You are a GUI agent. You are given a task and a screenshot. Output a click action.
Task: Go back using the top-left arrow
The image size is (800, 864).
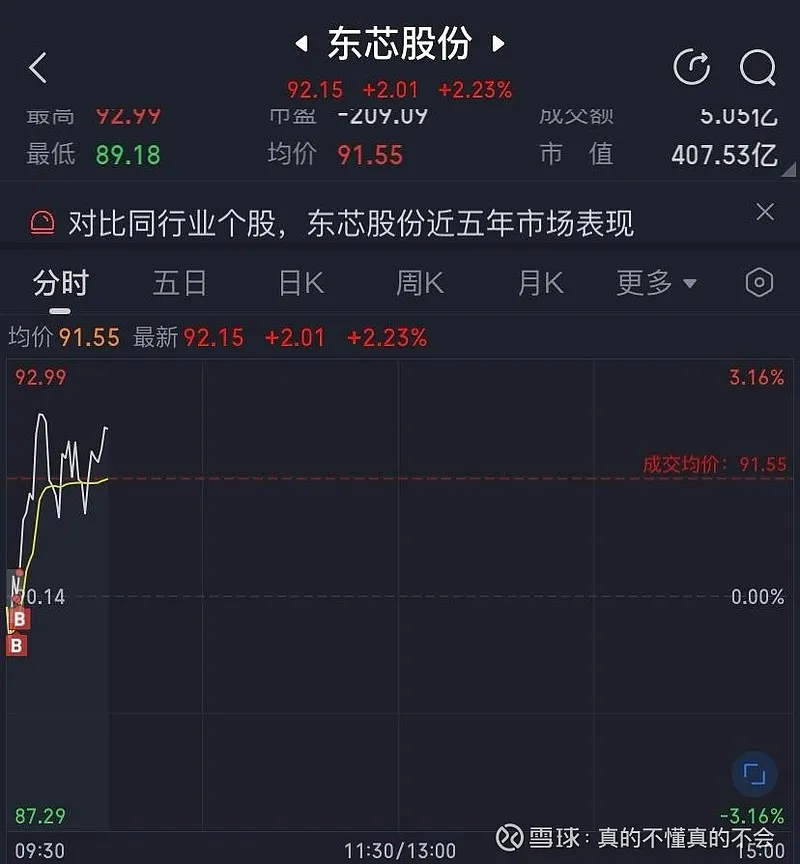[38, 68]
